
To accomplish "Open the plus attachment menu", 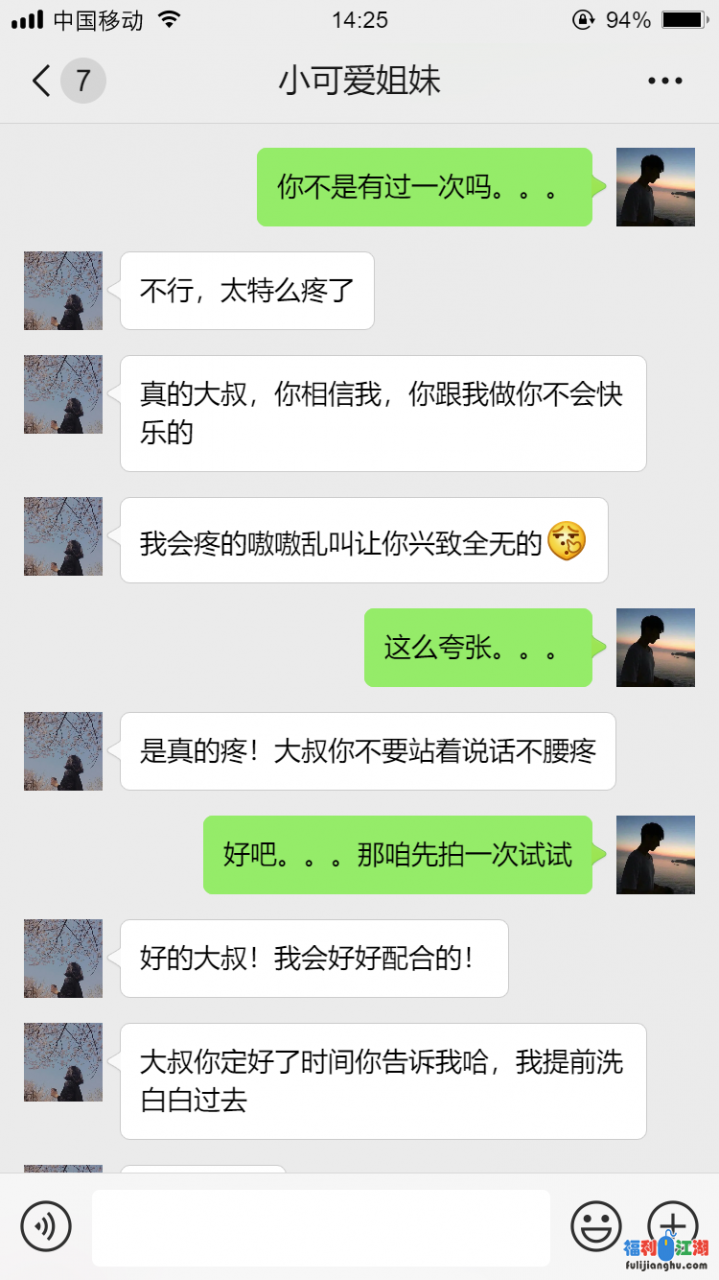I will tap(673, 1224).
